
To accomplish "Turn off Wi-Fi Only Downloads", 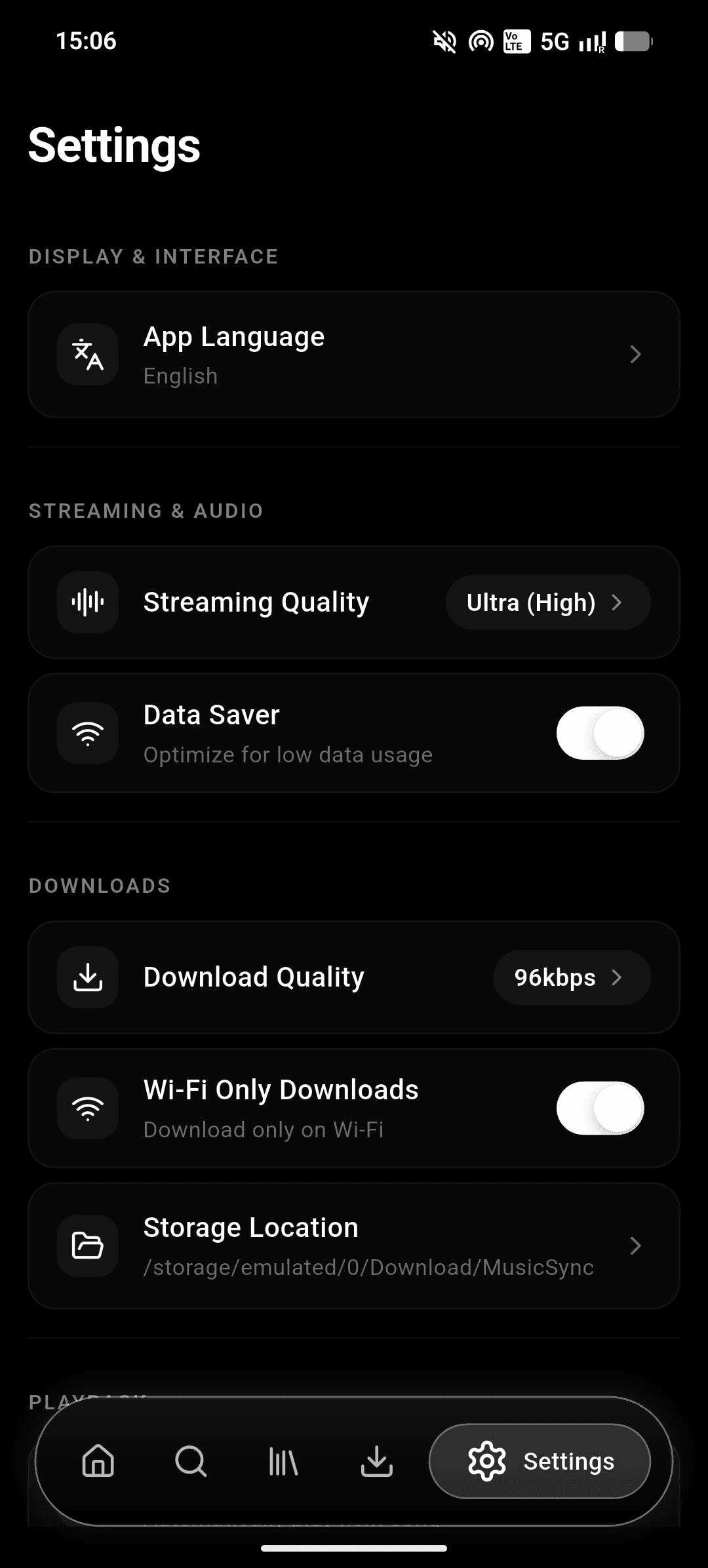I will (x=600, y=1108).
